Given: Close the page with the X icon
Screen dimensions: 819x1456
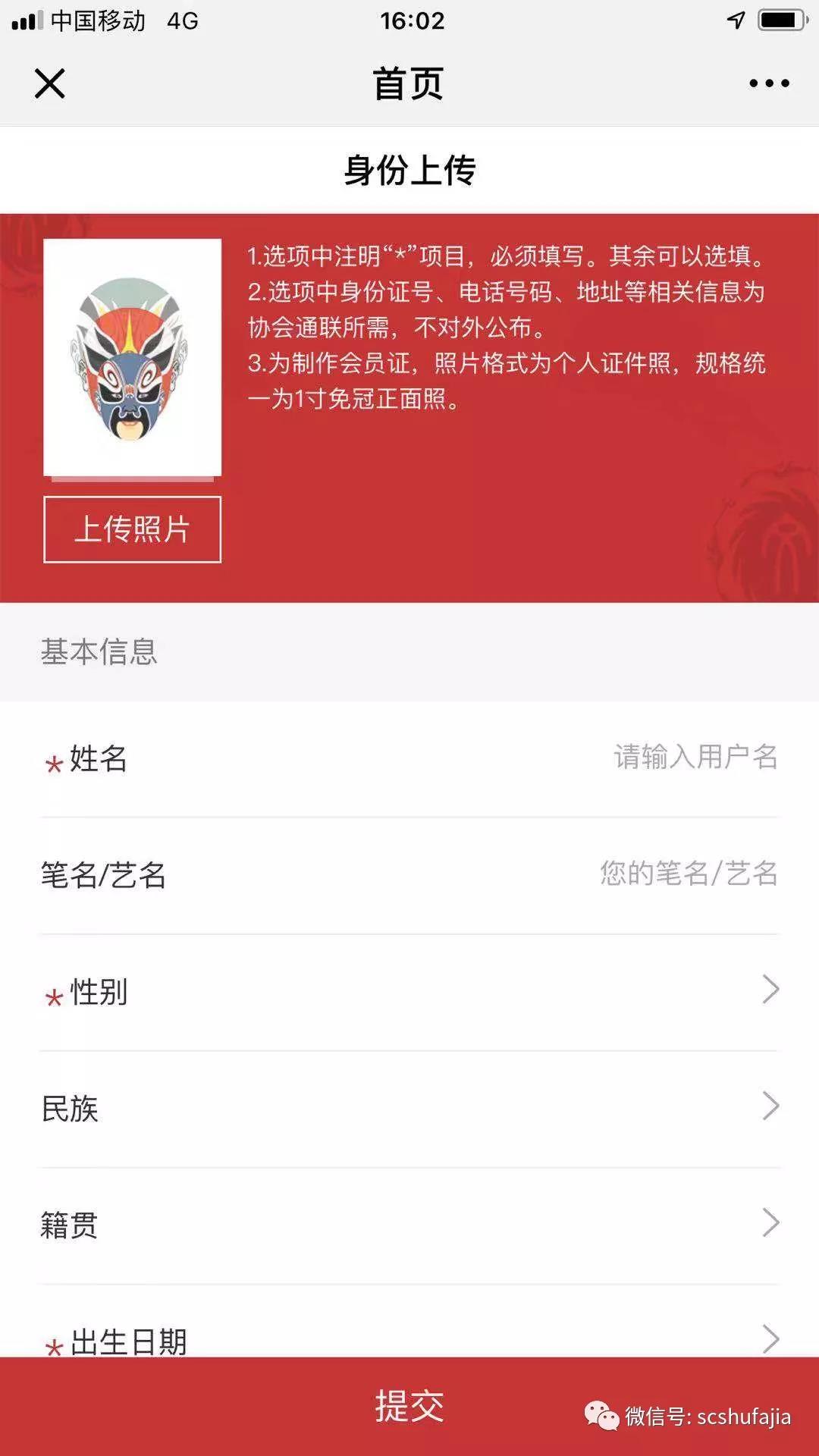Looking at the screenshot, I should pos(50,83).
